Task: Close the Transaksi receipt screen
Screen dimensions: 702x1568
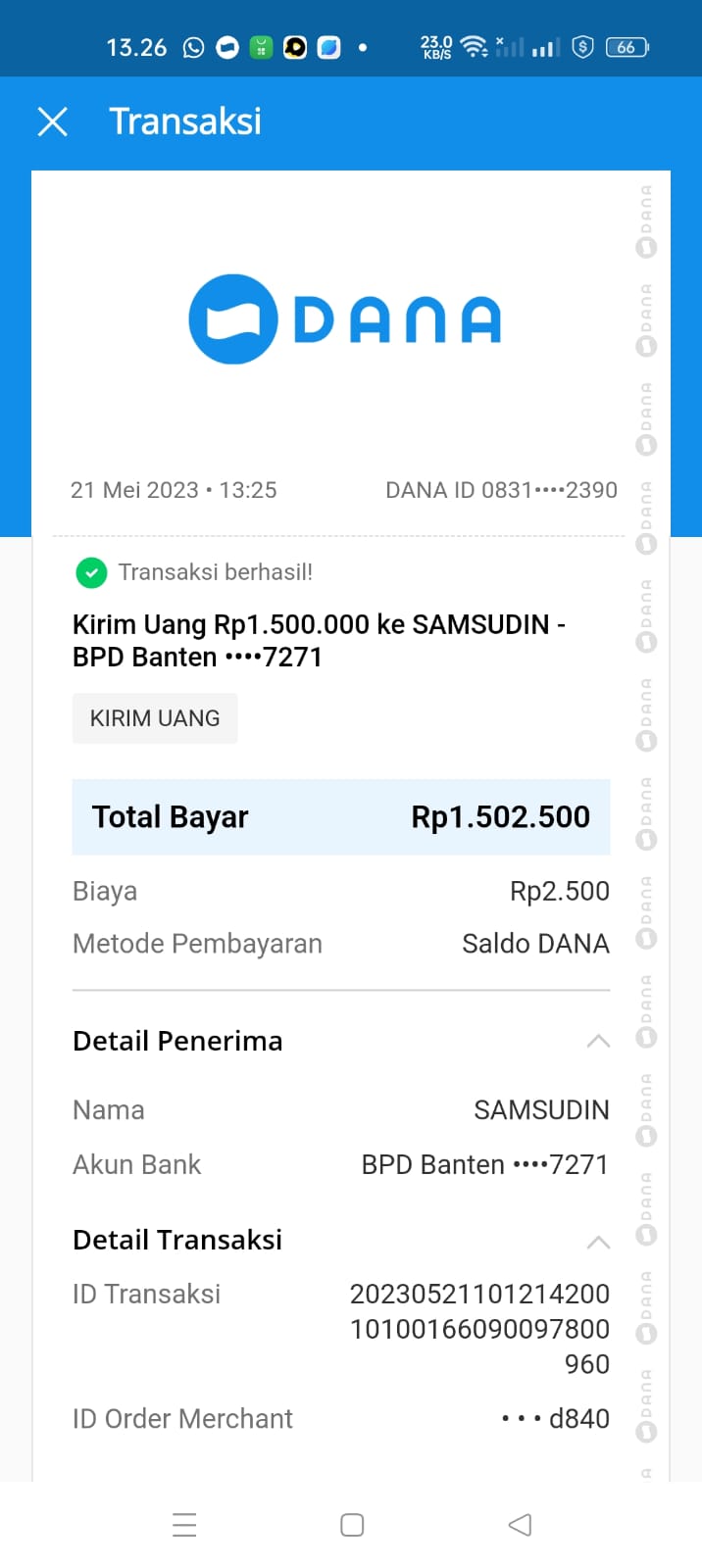Action: (x=53, y=122)
